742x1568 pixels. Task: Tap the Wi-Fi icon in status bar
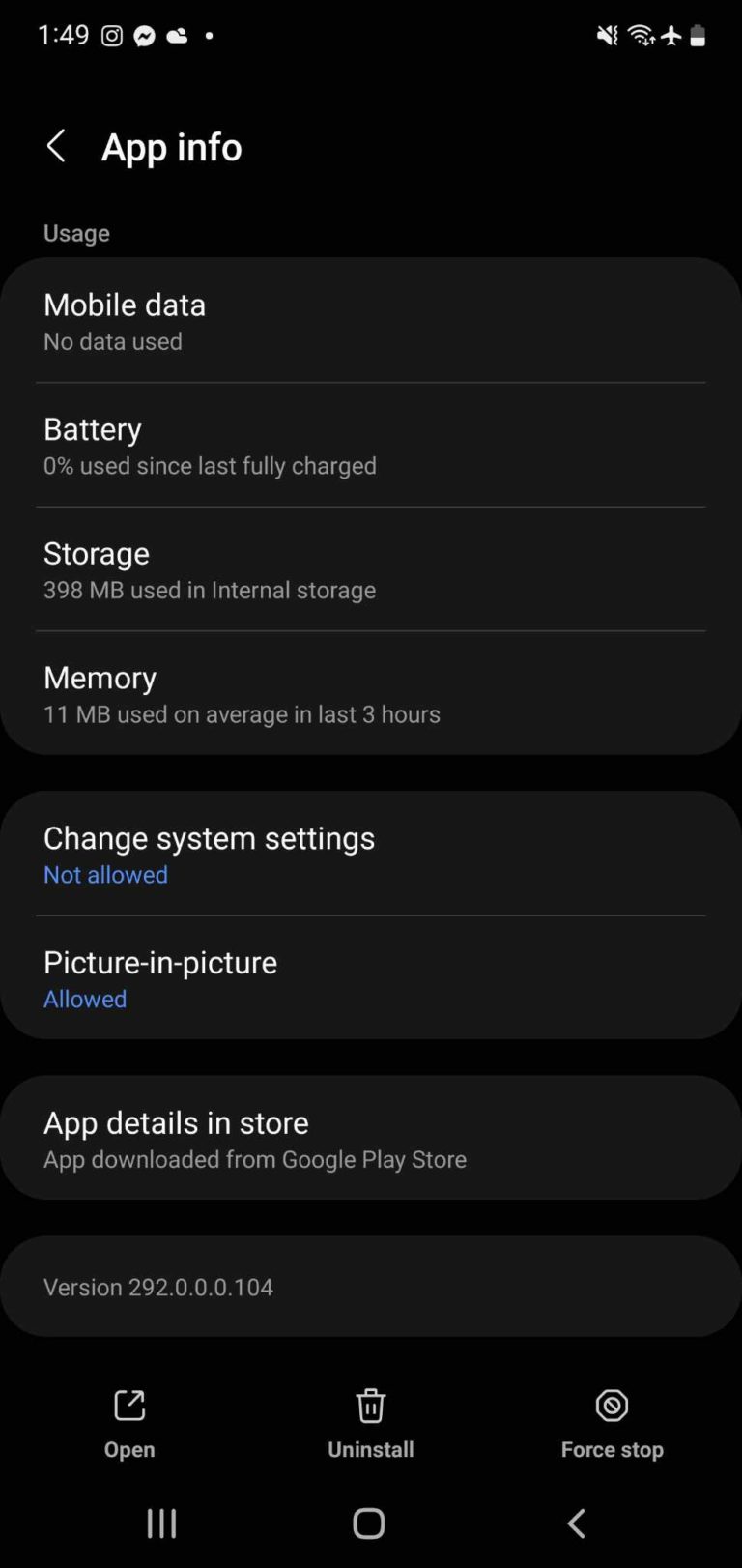[x=641, y=34]
